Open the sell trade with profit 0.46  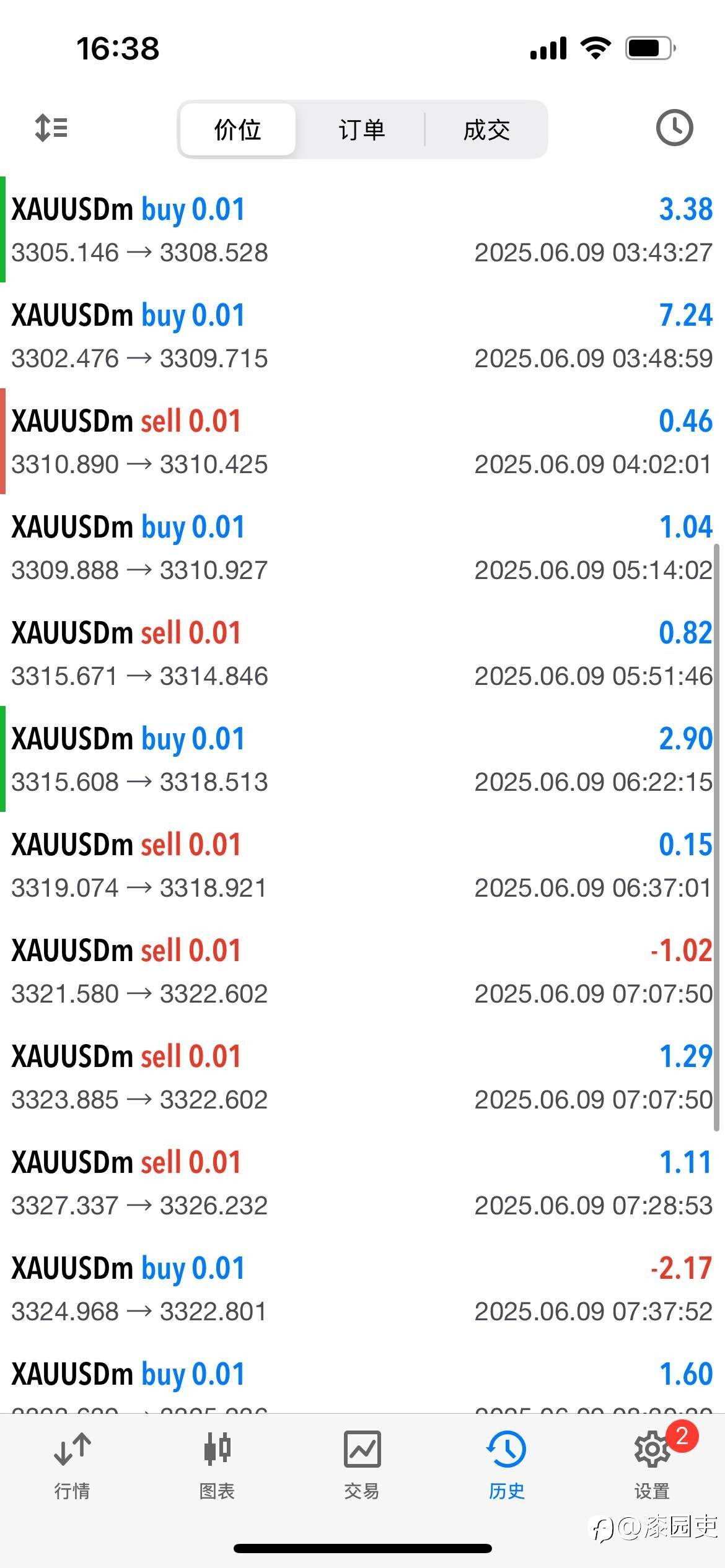point(362,442)
